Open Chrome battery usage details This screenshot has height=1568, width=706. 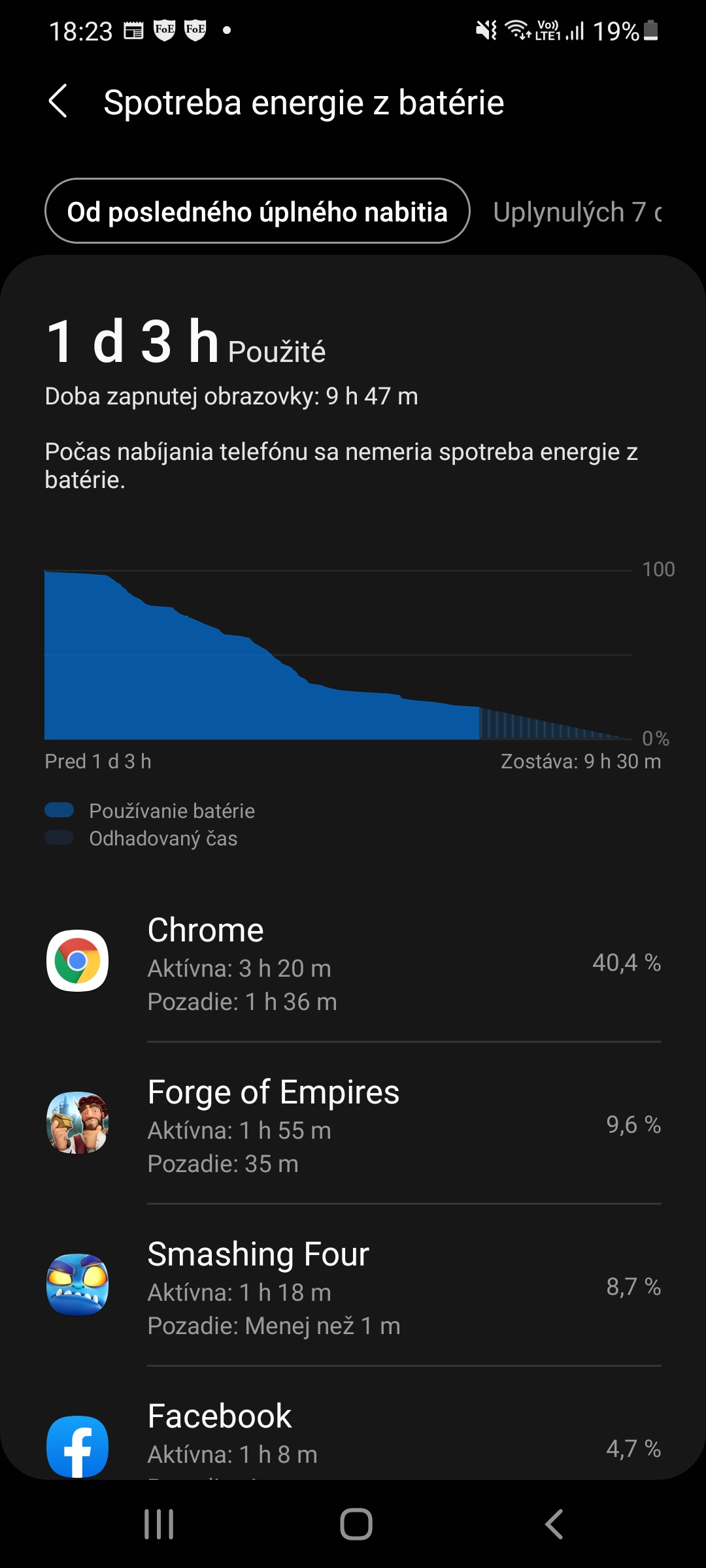(x=353, y=962)
